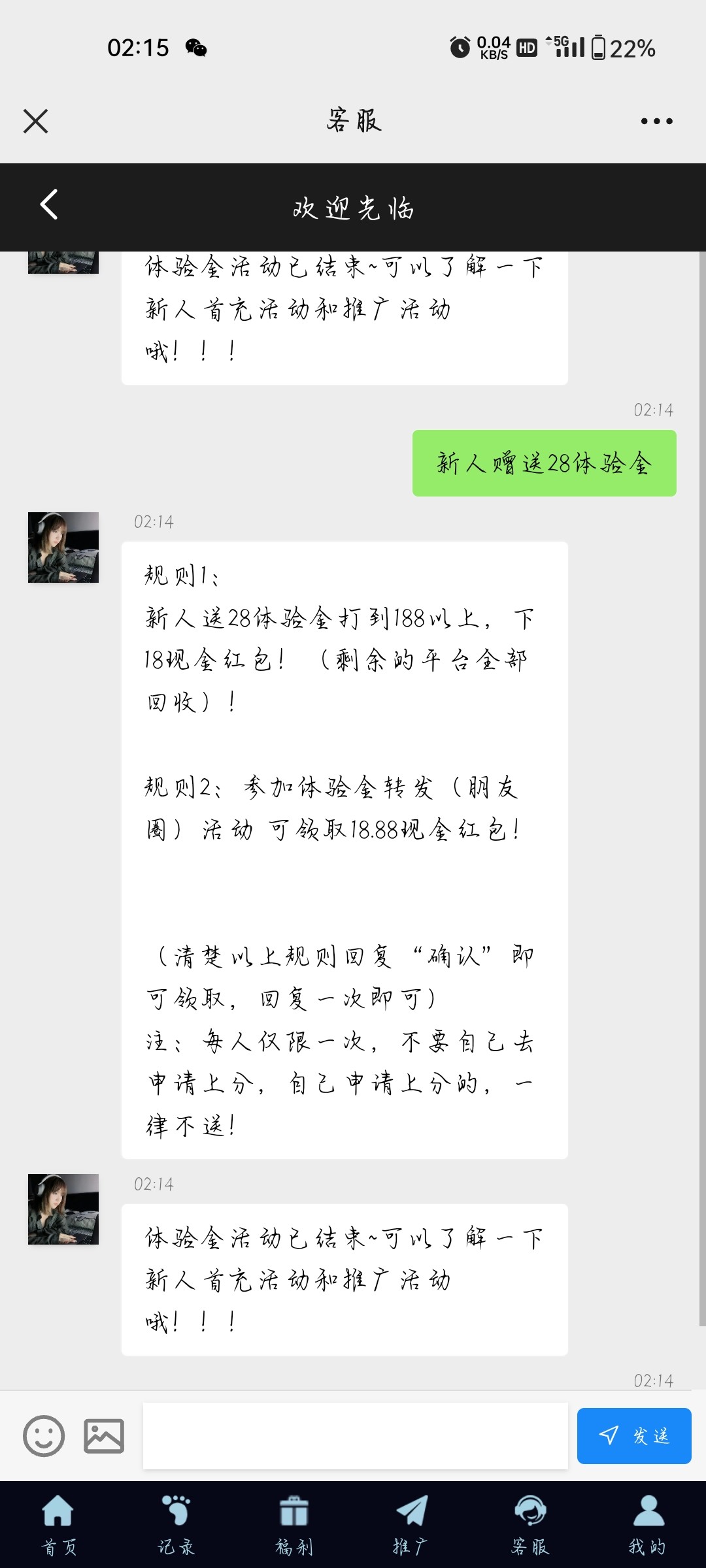Open the three-dot overflow menu
The height and width of the screenshot is (1568, 706).
[x=656, y=121]
